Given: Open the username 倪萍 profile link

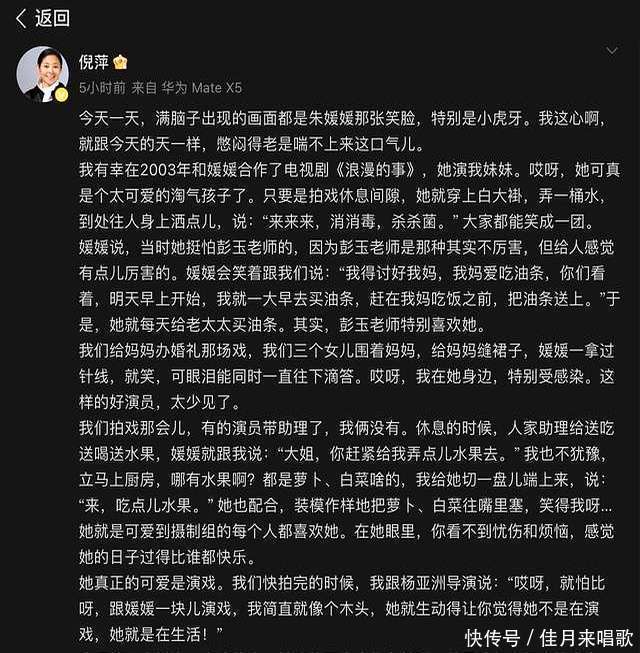Looking at the screenshot, I should (x=93, y=62).
